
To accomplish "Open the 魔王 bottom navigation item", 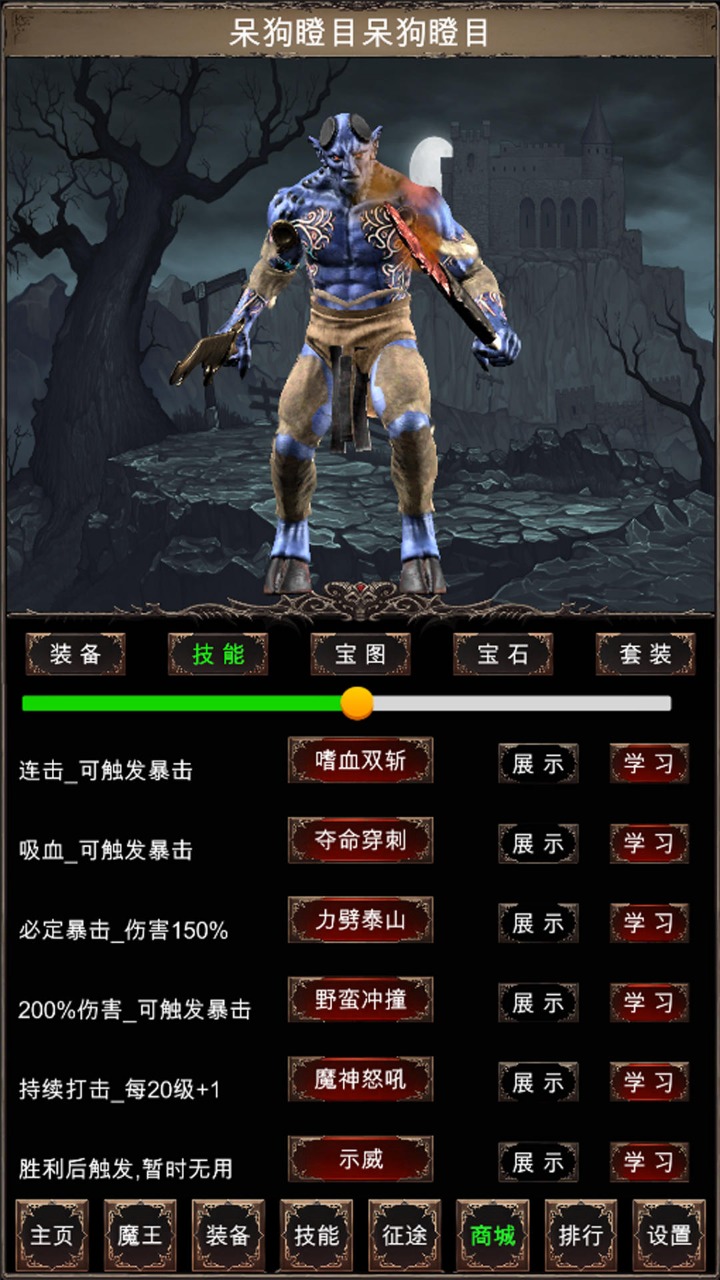I will point(140,1235).
